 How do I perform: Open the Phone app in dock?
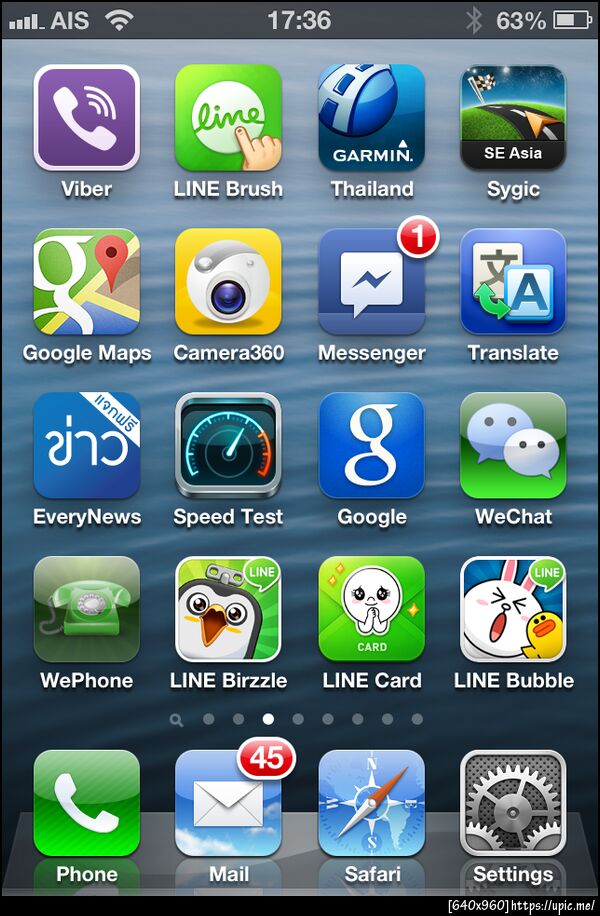87,803
